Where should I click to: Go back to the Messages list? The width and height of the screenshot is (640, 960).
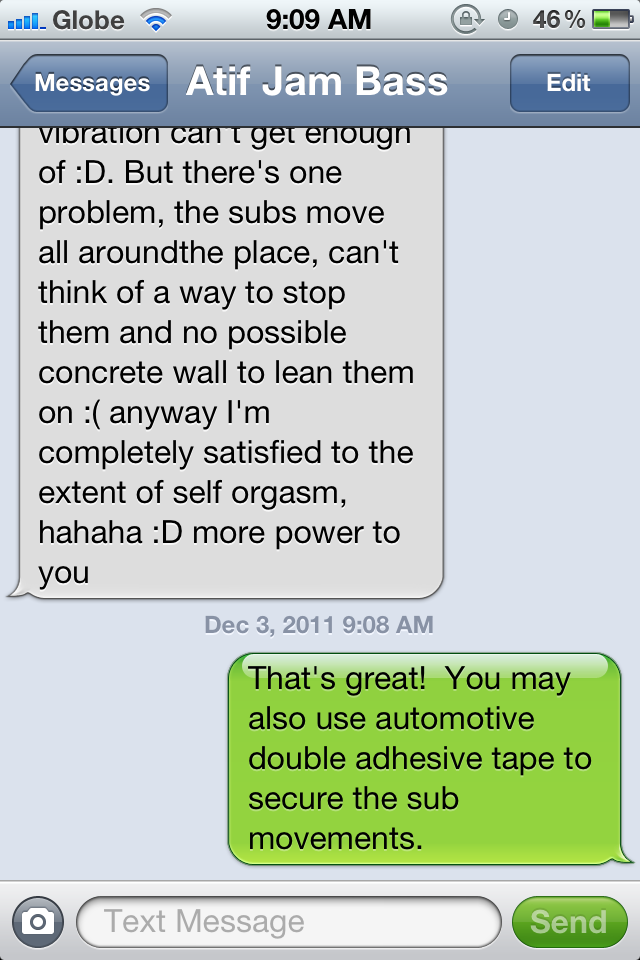(88, 83)
